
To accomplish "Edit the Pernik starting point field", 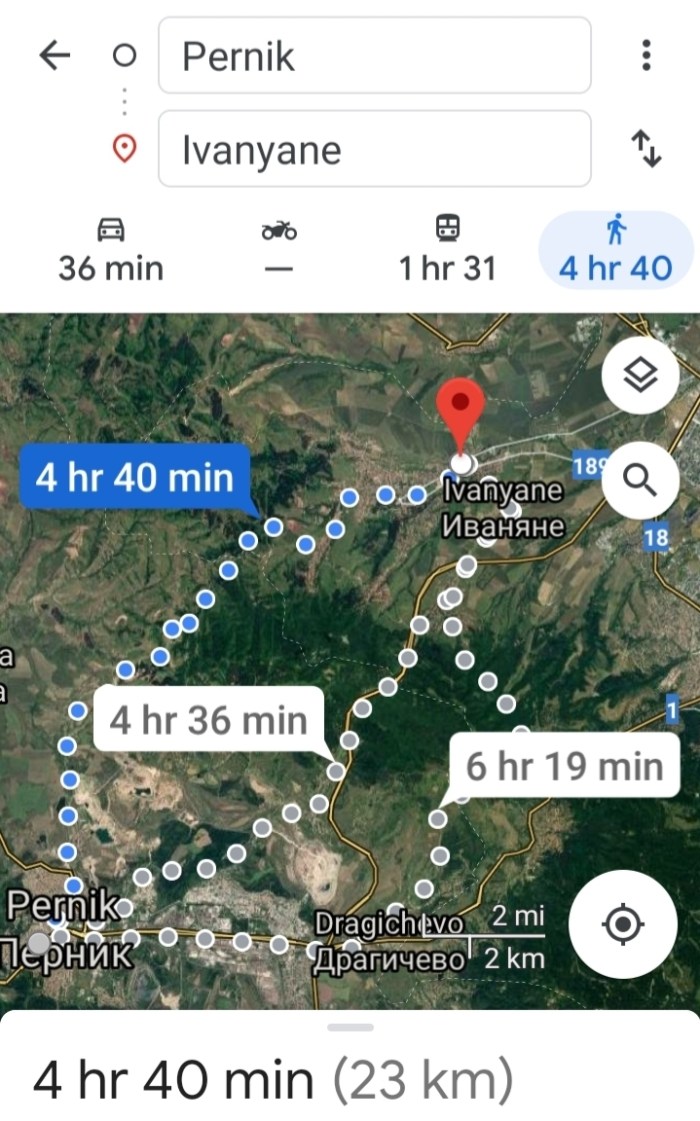I will coord(374,56).
